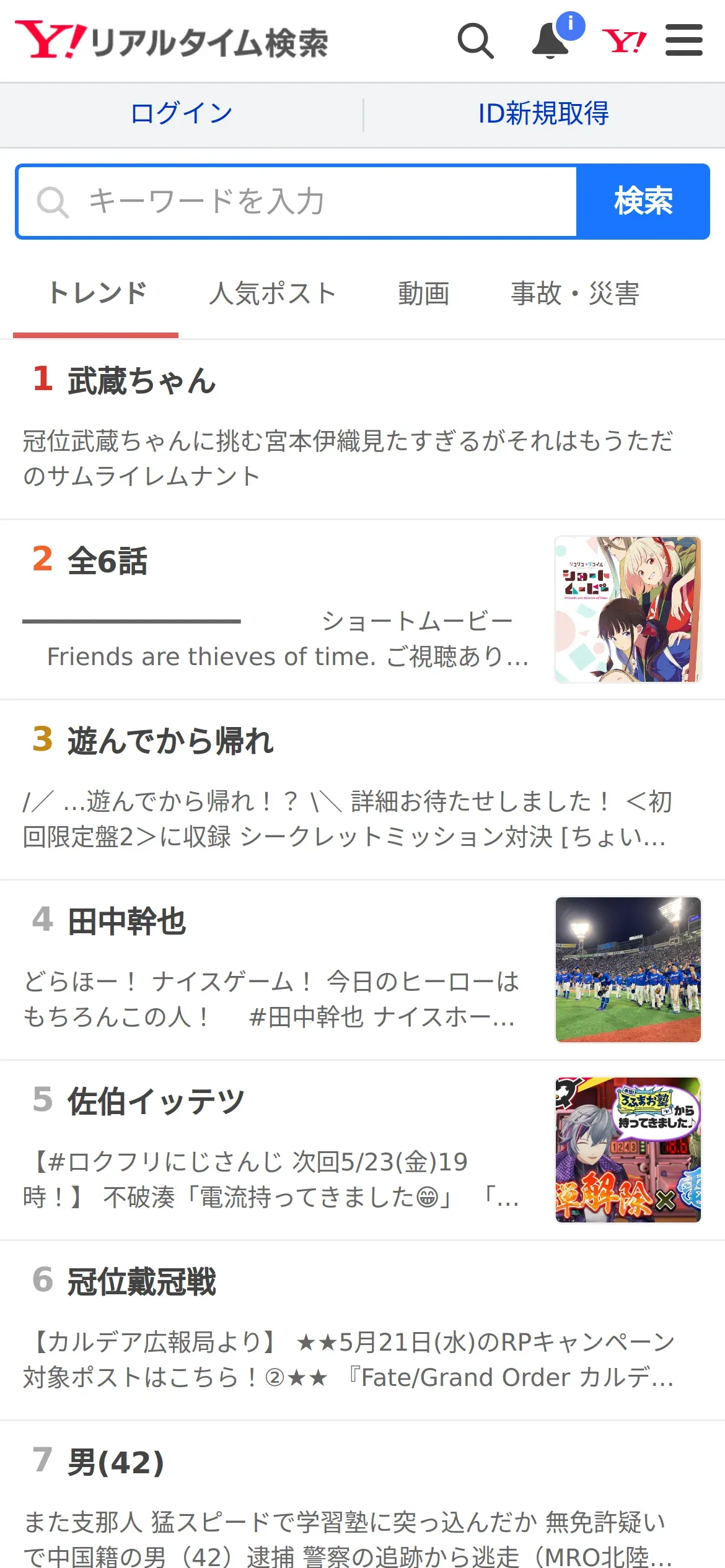The width and height of the screenshot is (725, 1568).
Task: Go to Yahoo! Japan home icon
Action: click(624, 41)
